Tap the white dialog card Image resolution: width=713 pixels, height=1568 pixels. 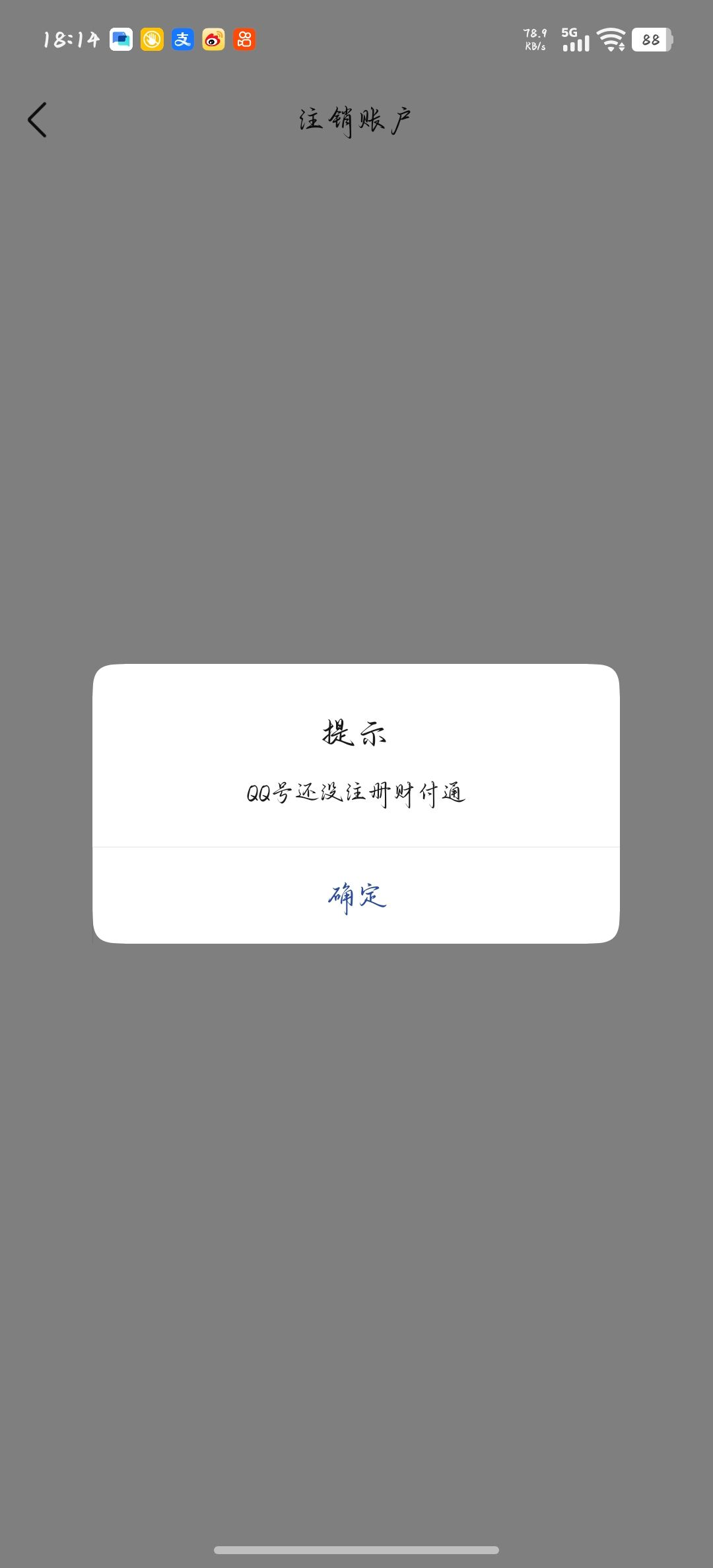pyautogui.click(x=356, y=805)
